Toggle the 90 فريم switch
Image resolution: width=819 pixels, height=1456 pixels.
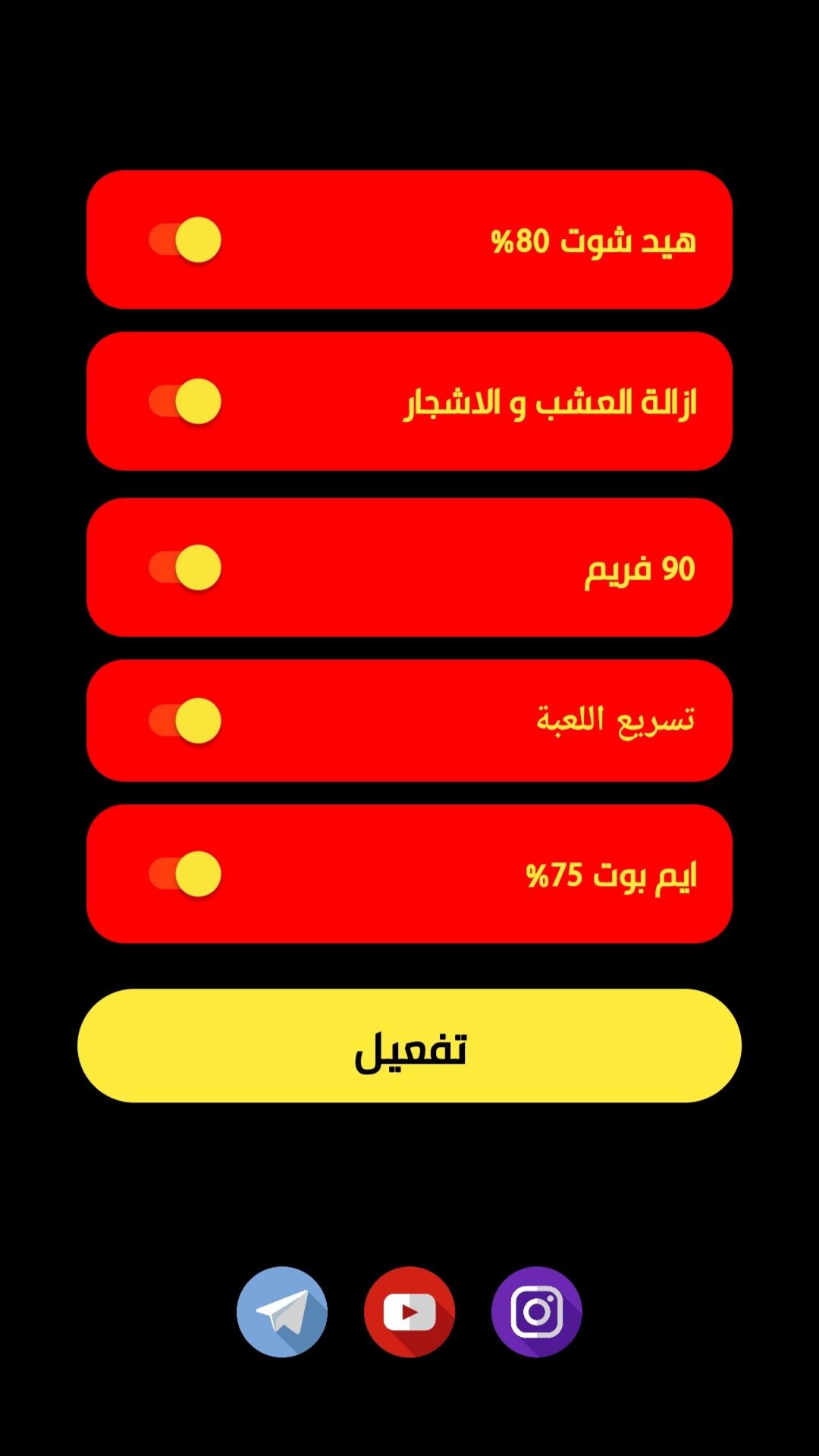(185, 568)
